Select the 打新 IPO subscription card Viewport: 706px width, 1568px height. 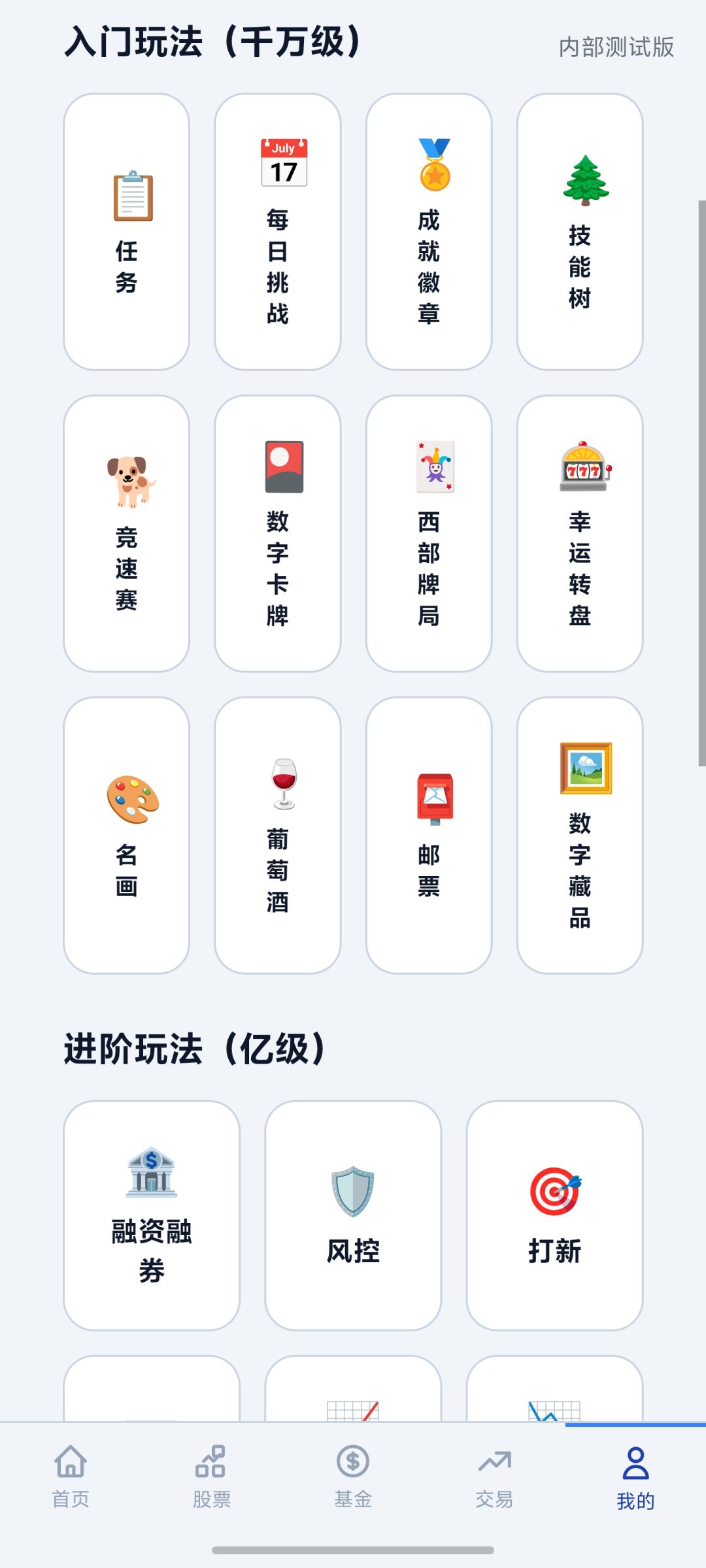pyautogui.click(x=554, y=1215)
